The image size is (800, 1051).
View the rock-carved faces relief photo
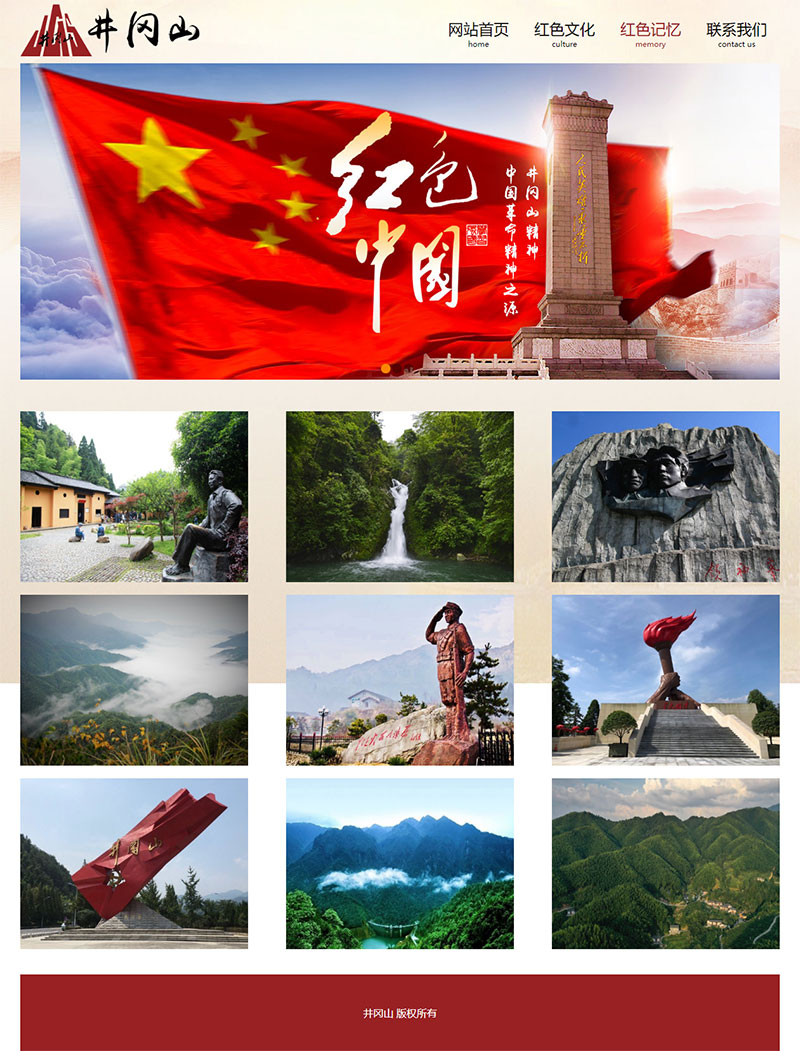665,496
